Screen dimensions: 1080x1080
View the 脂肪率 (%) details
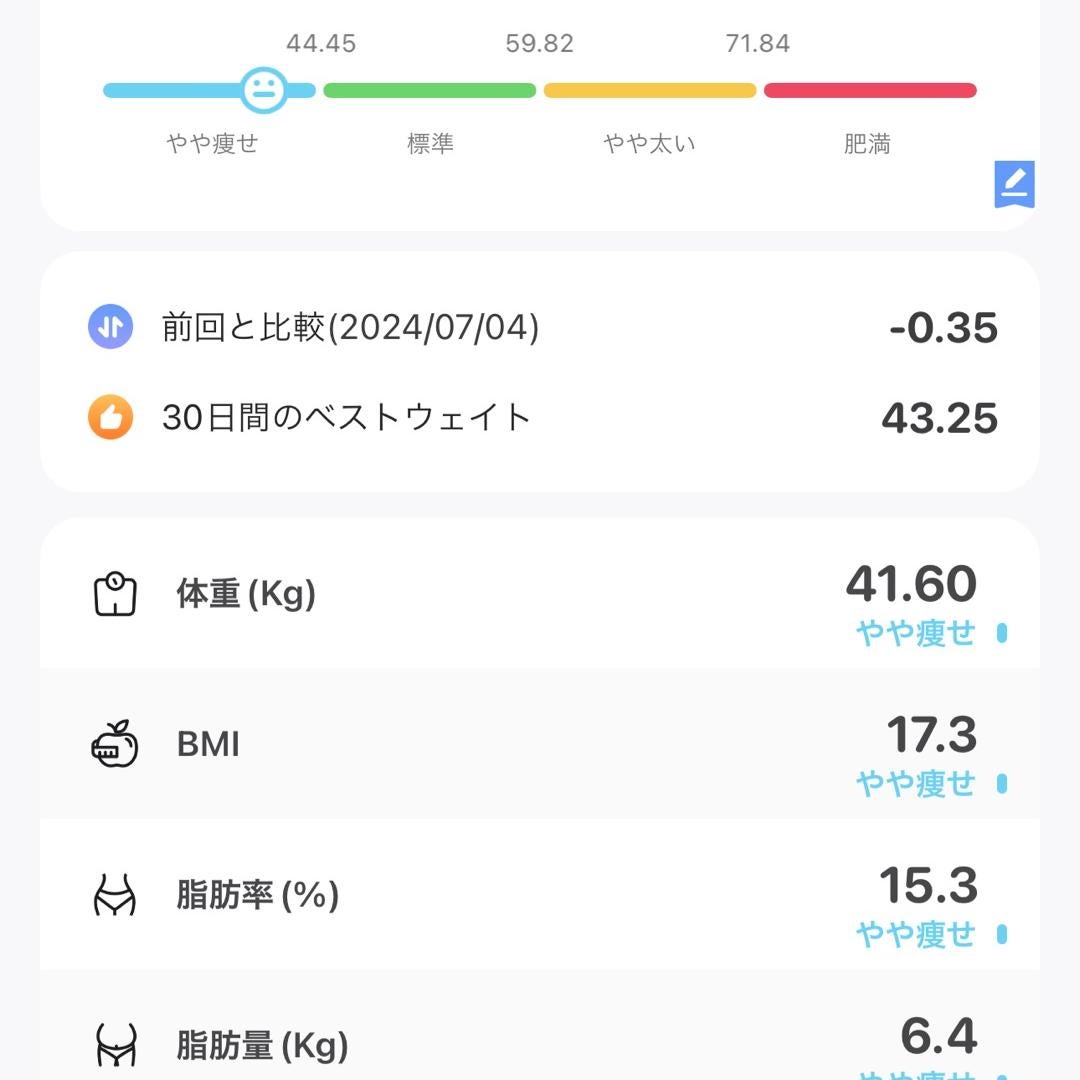(540, 895)
